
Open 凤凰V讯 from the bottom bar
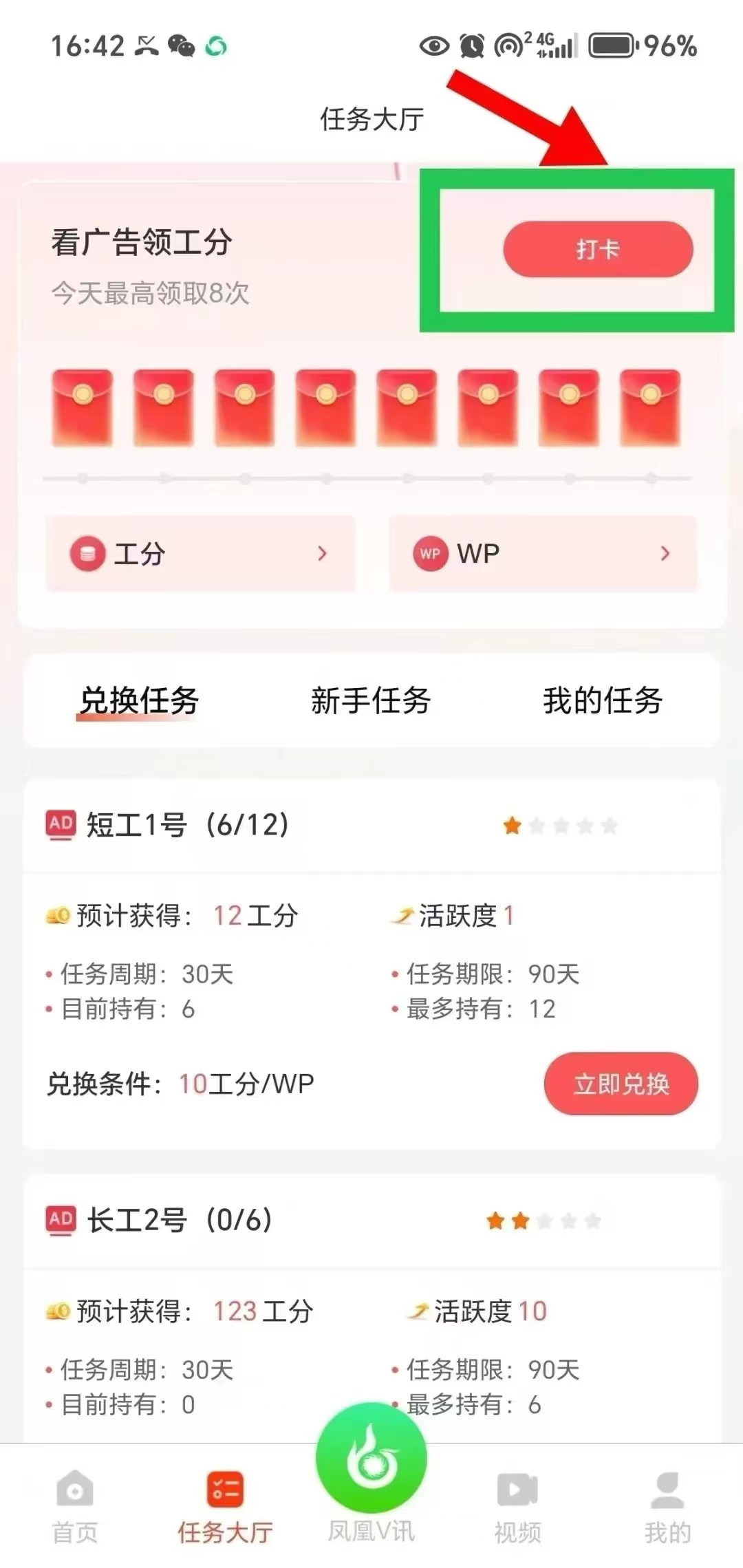tap(371, 1472)
